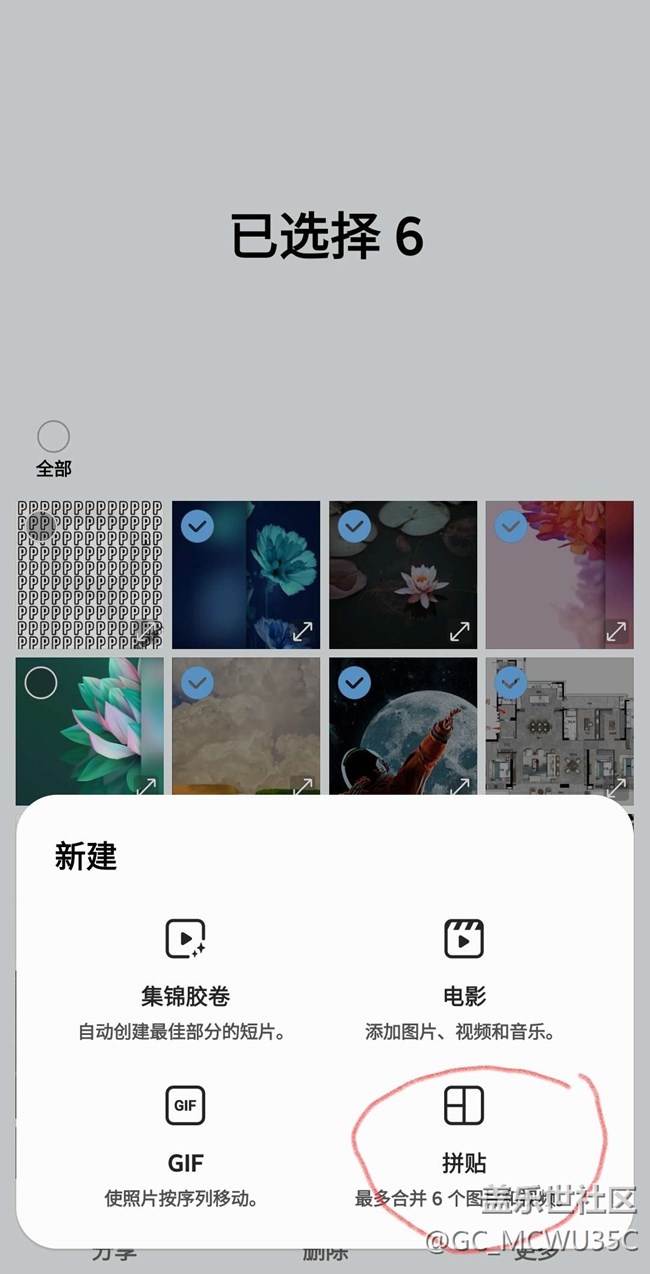Expand the water lily photo to full view
The image size is (650, 1274).
pos(459,631)
